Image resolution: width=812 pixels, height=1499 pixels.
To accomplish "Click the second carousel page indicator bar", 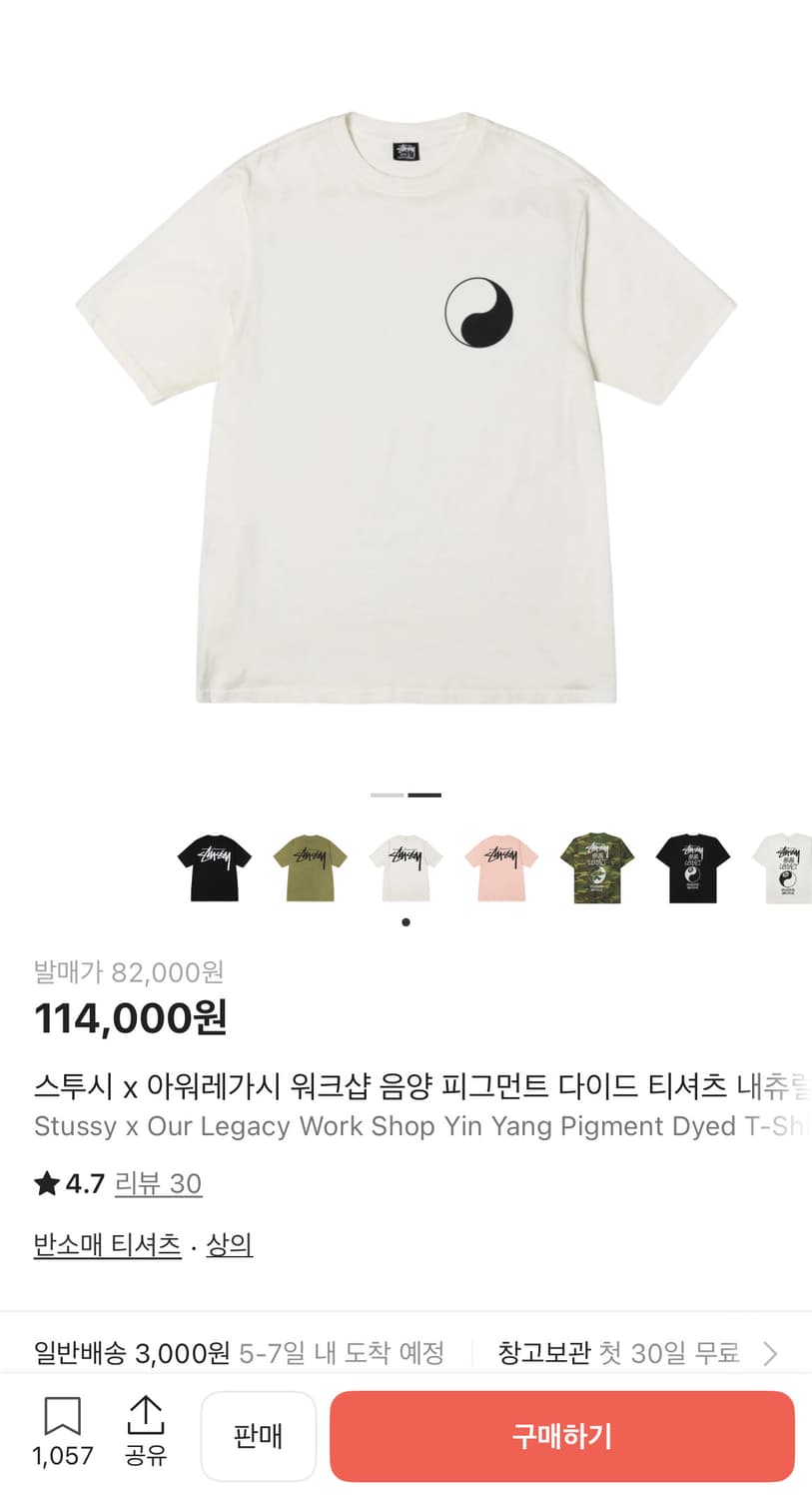I will coord(423,795).
